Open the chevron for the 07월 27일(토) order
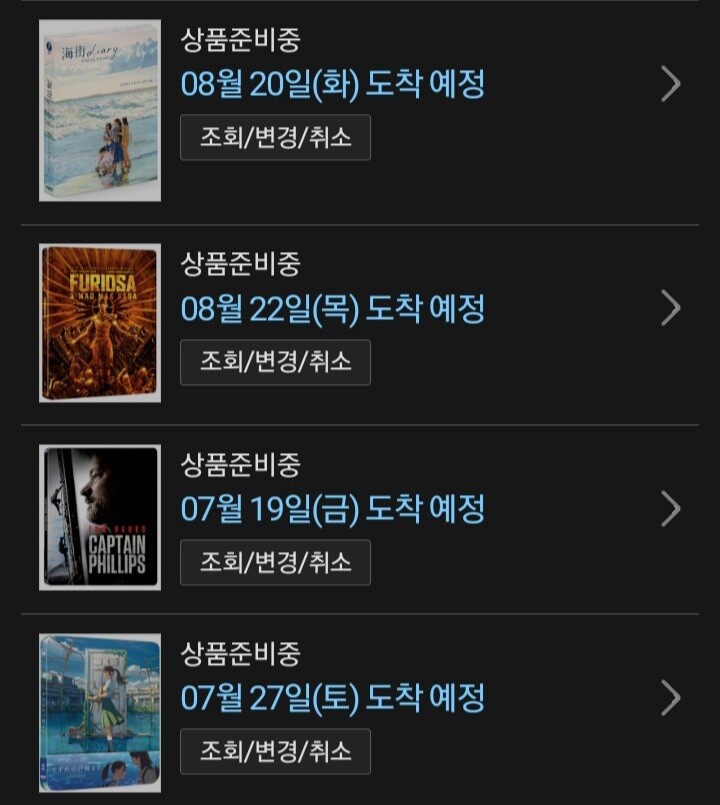The image size is (720, 805). (670, 697)
